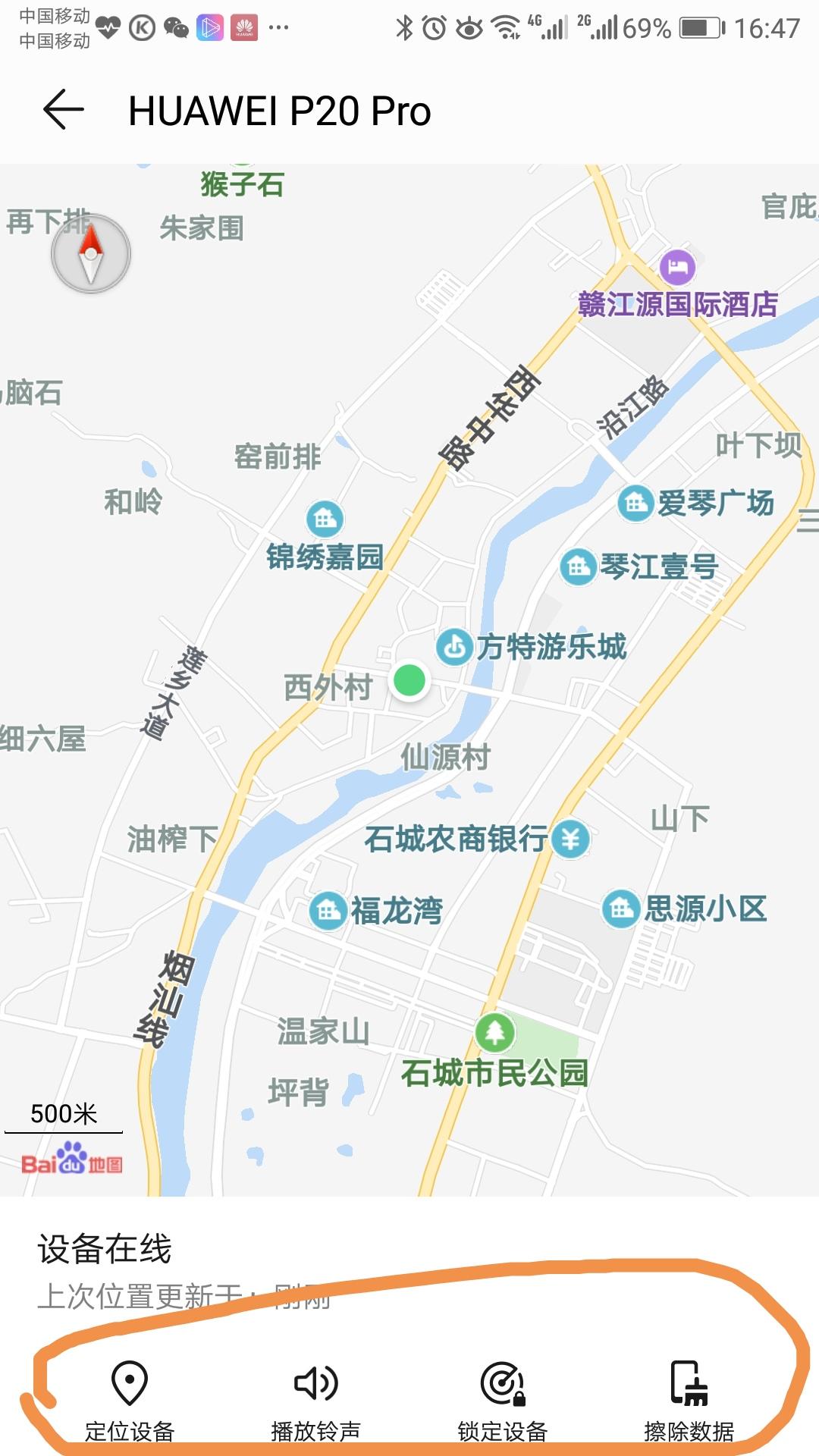Image resolution: width=819 pixels, height=1456 pixels.
Task: Open the 方特游乐城 amusement park marker
Action: tap(456, 647)
